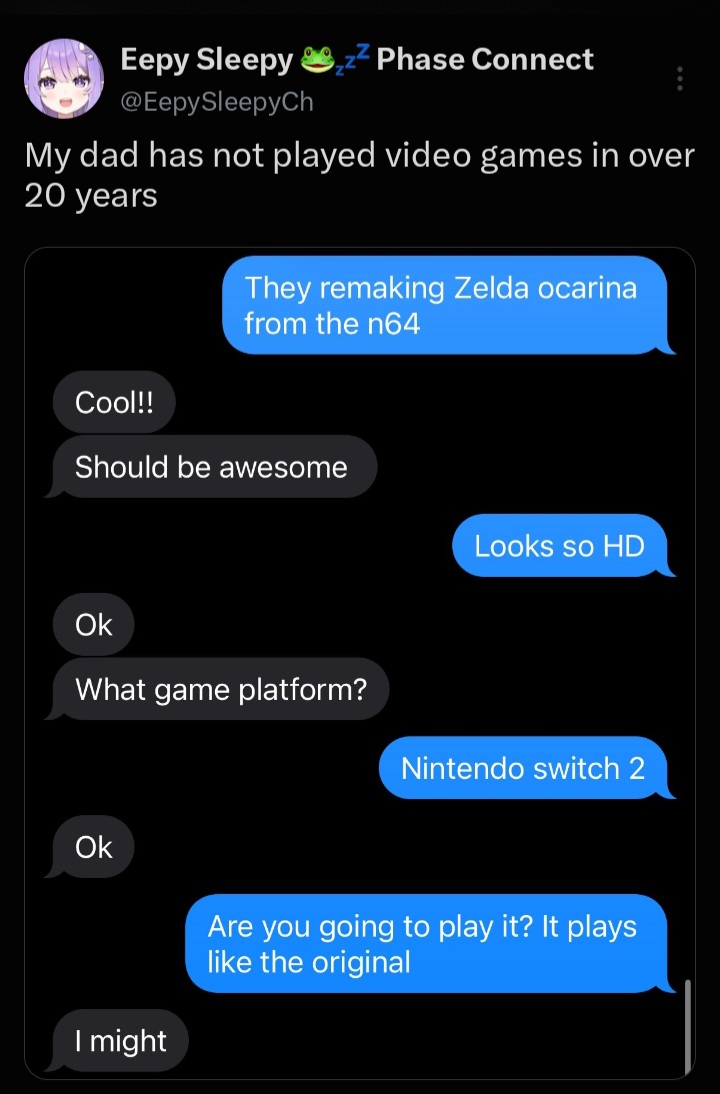Expand the attached text conversation image
The image size is (720, 1094).
360,663
